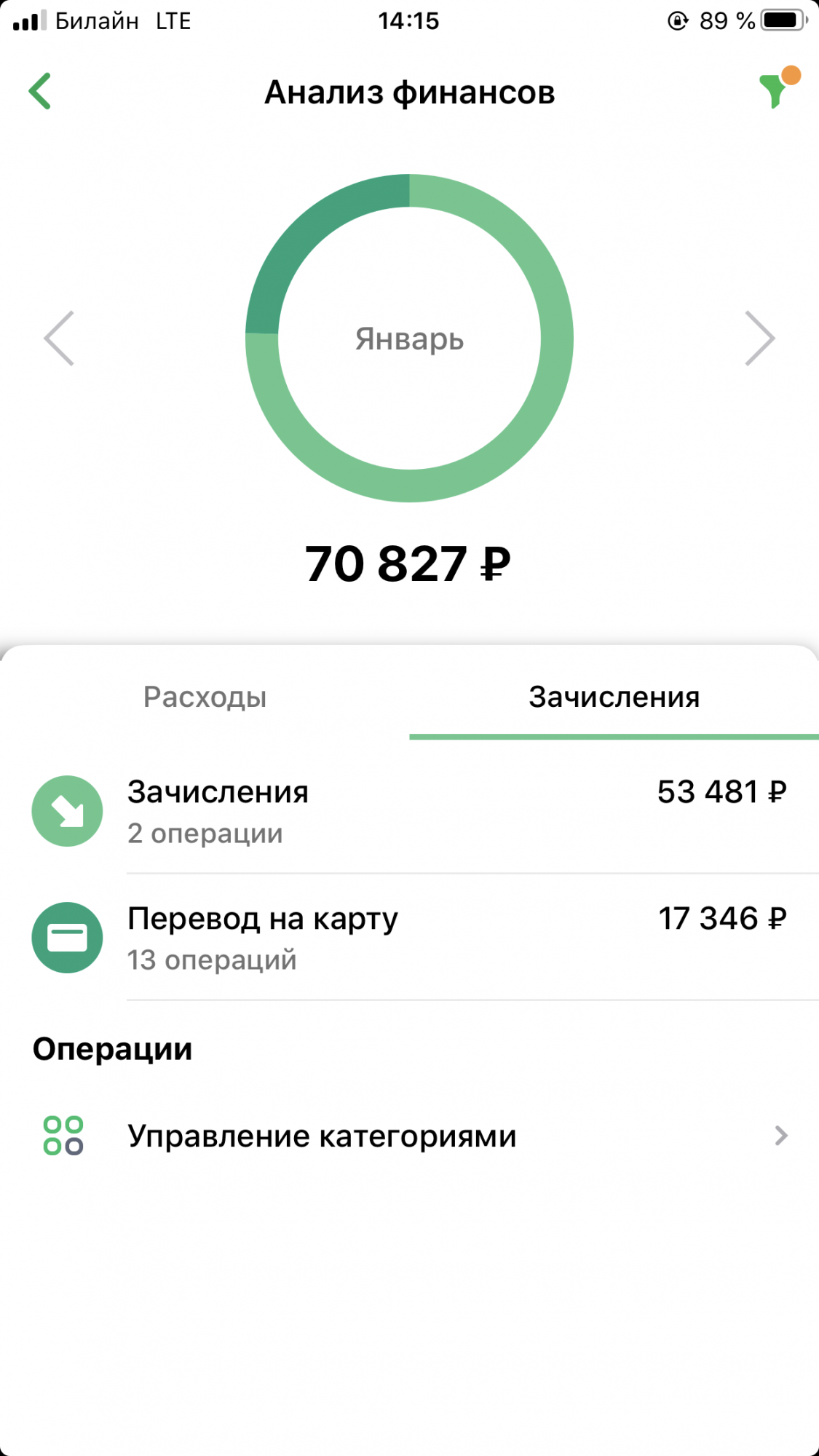Go back from Анализ финансов

click(40, 92)
